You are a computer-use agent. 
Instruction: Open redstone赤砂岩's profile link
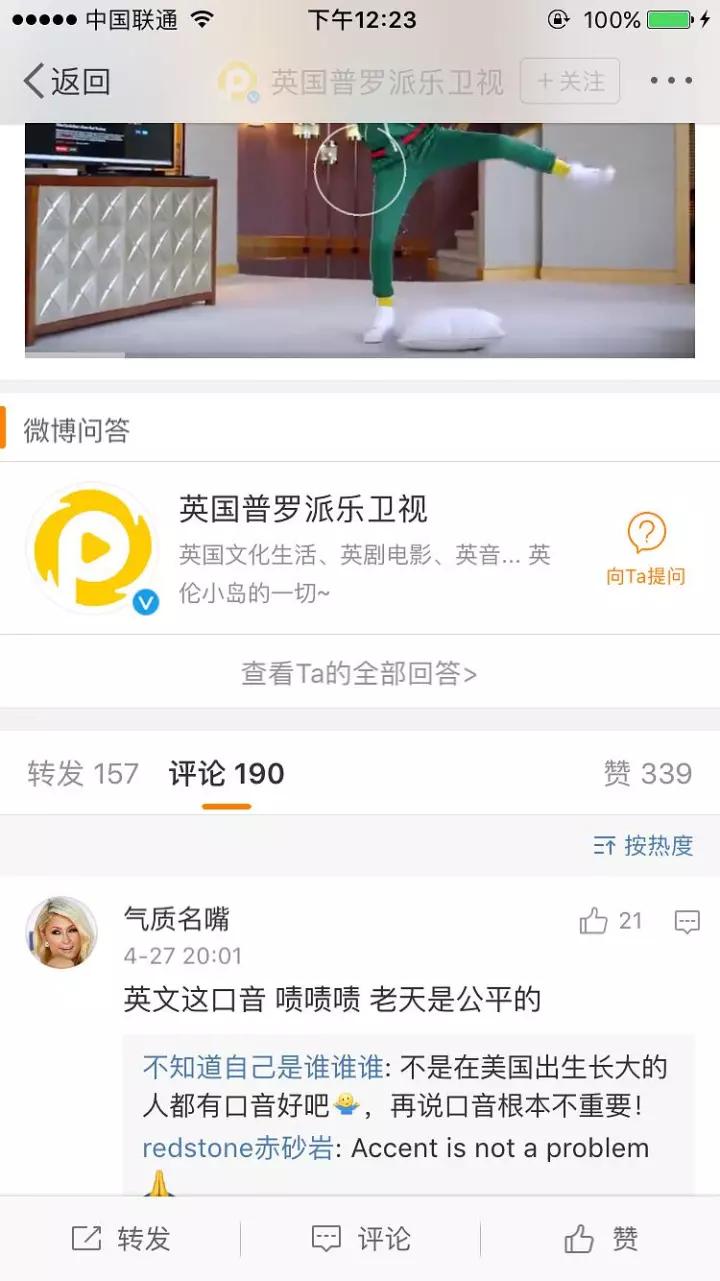(x=237, y=1148)
